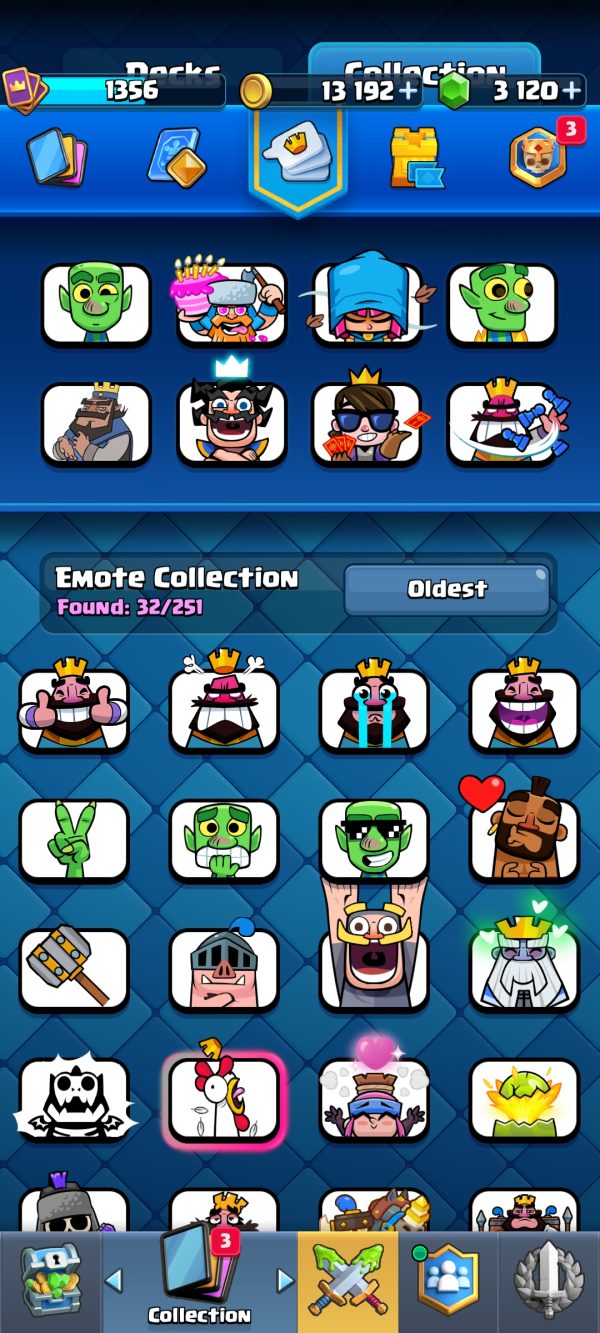This screenshot has height=1333, width=600.
Task: Add more gold using the plus
Action: (409, 92)
